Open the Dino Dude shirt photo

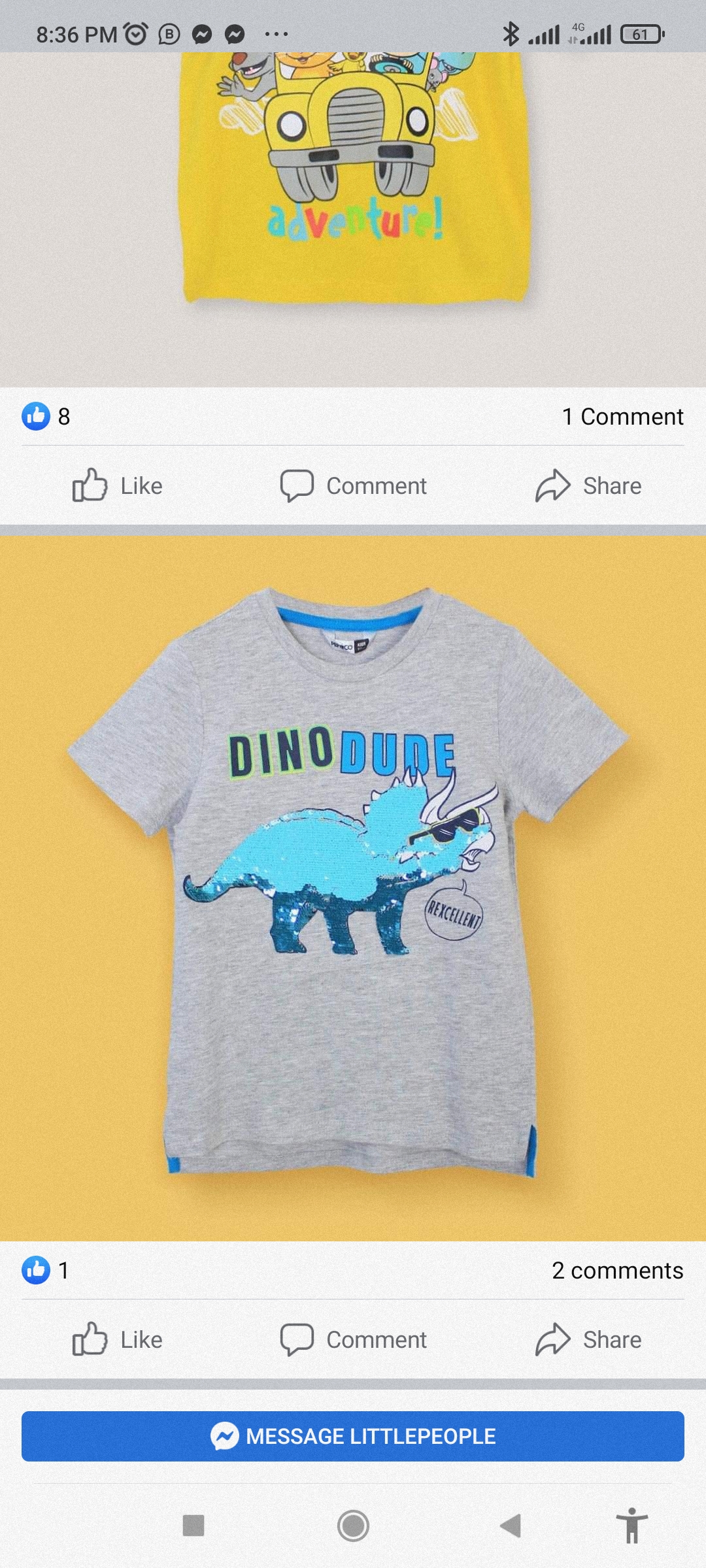coord(353,888)
